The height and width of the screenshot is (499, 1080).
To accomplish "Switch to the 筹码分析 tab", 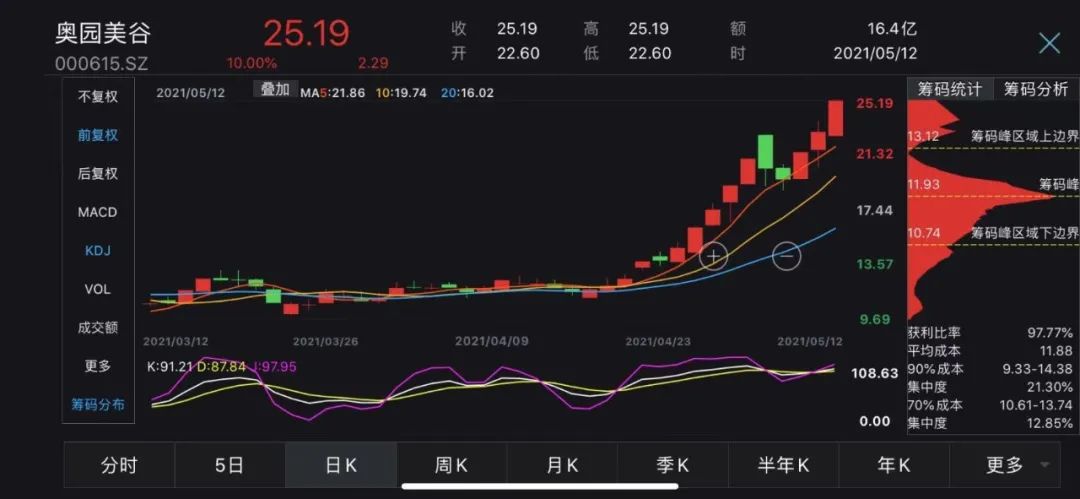I will click(1036, 89).
